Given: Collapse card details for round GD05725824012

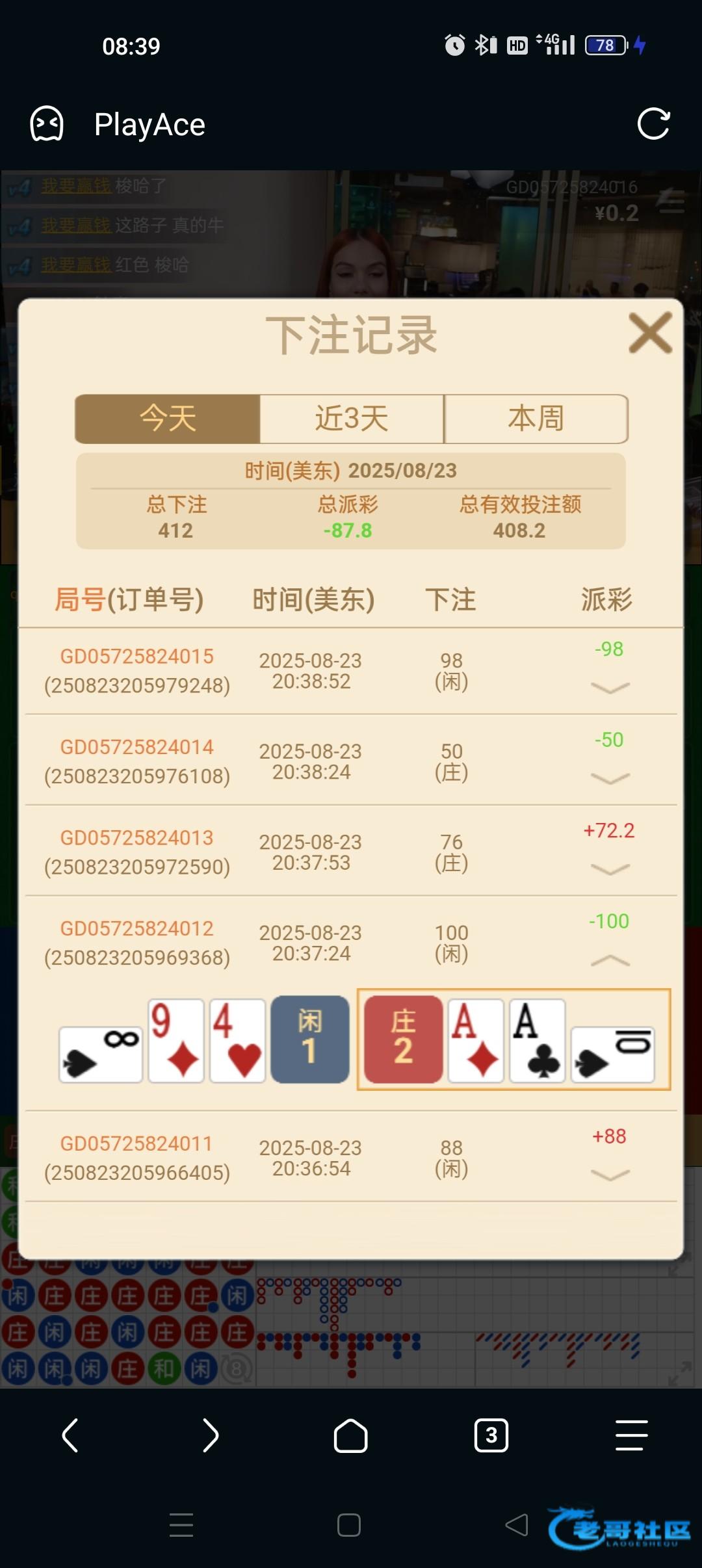Looking at the screenshot, I should 610,960.
